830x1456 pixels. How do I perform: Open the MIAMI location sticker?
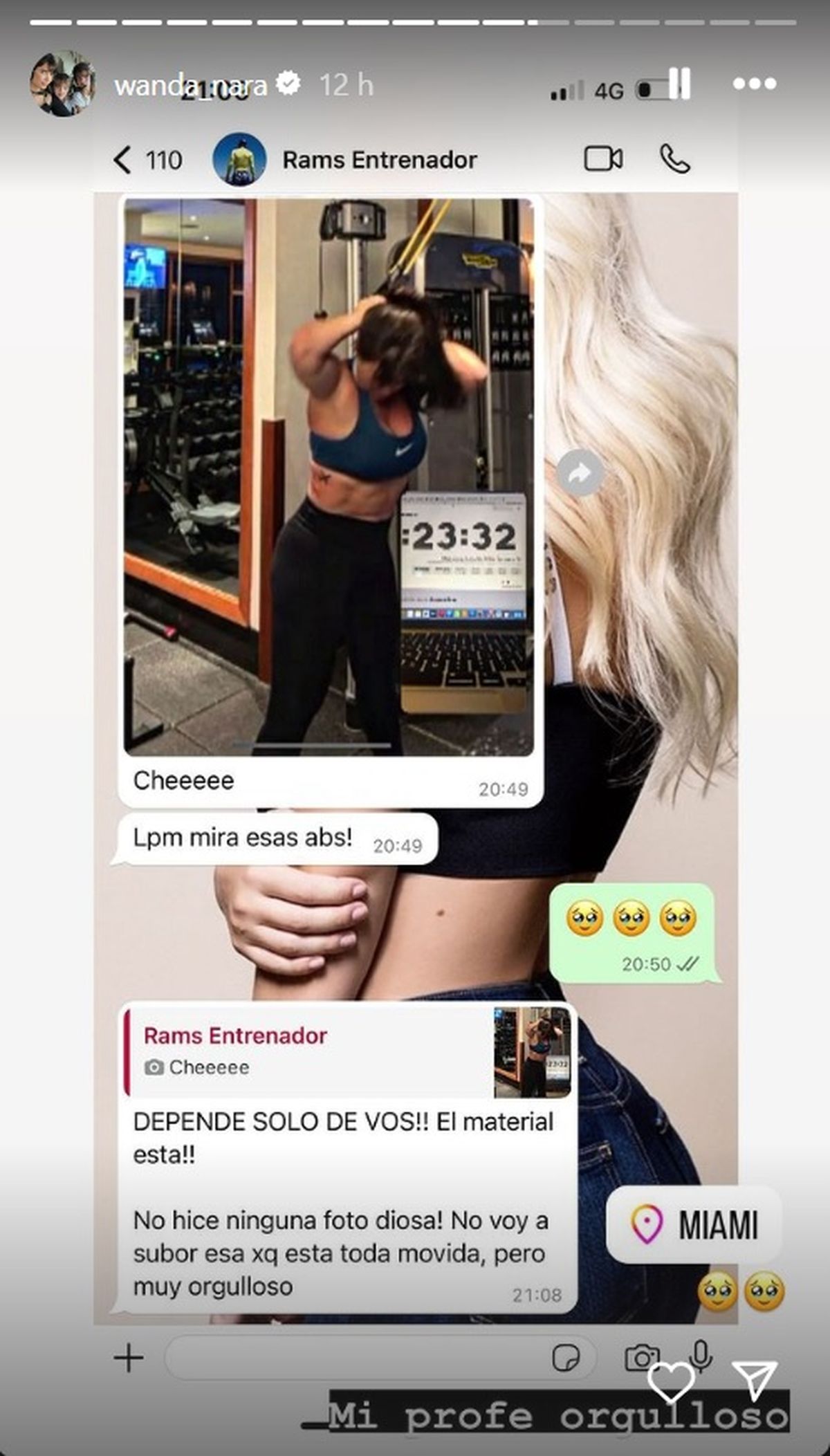[x=694, y=1225]
